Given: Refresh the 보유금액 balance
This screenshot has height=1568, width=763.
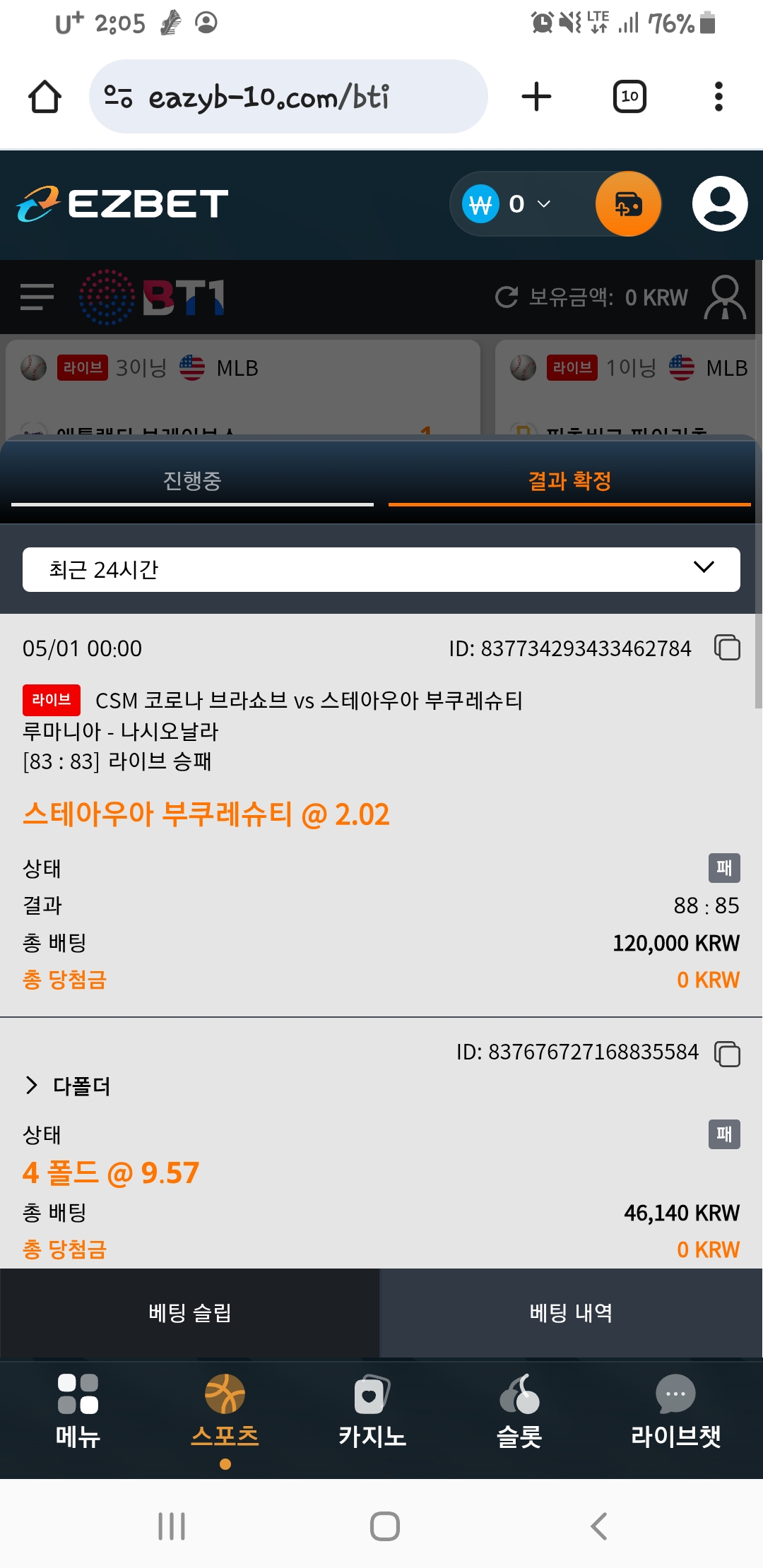Looking at the screenshot, I should click(x=506, y=297).
